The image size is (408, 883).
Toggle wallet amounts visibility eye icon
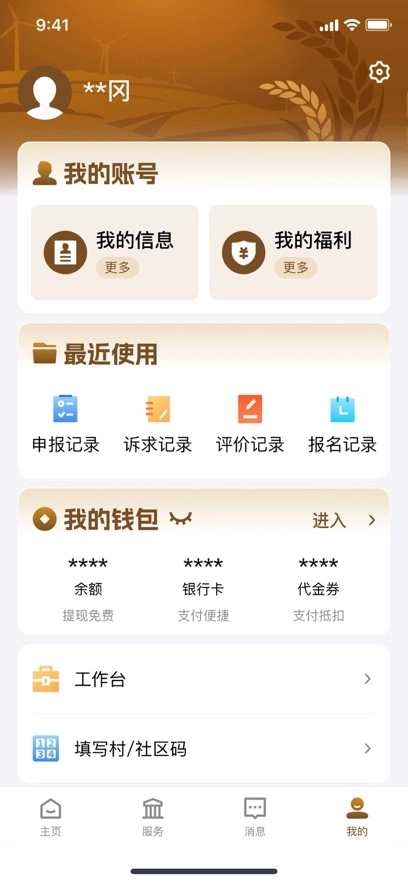[x=181, y=519]
